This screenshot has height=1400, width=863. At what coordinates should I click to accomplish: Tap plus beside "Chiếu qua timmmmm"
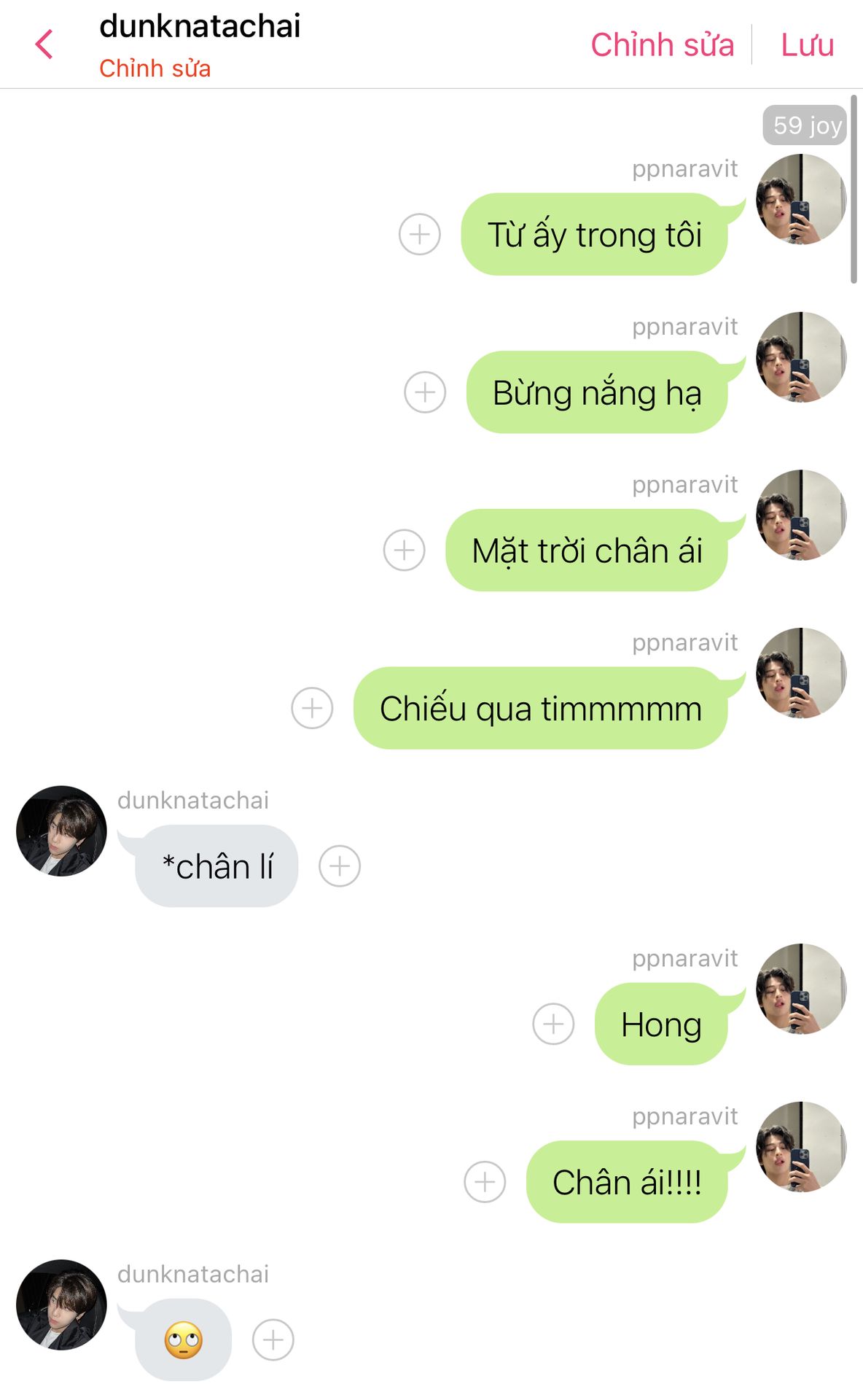coord(312,708)
